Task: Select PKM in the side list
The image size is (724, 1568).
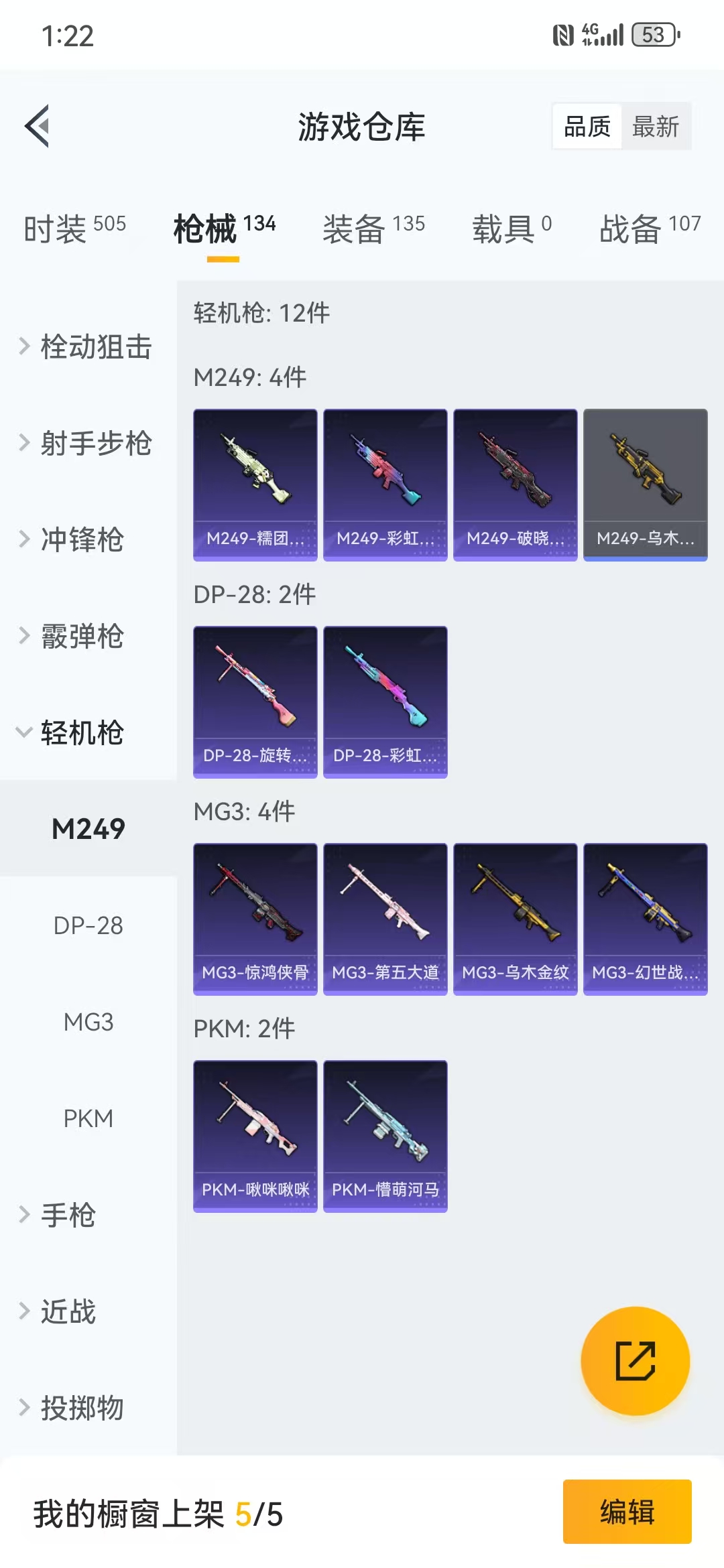Action: pyautogui.click(x=88, y=1118)
